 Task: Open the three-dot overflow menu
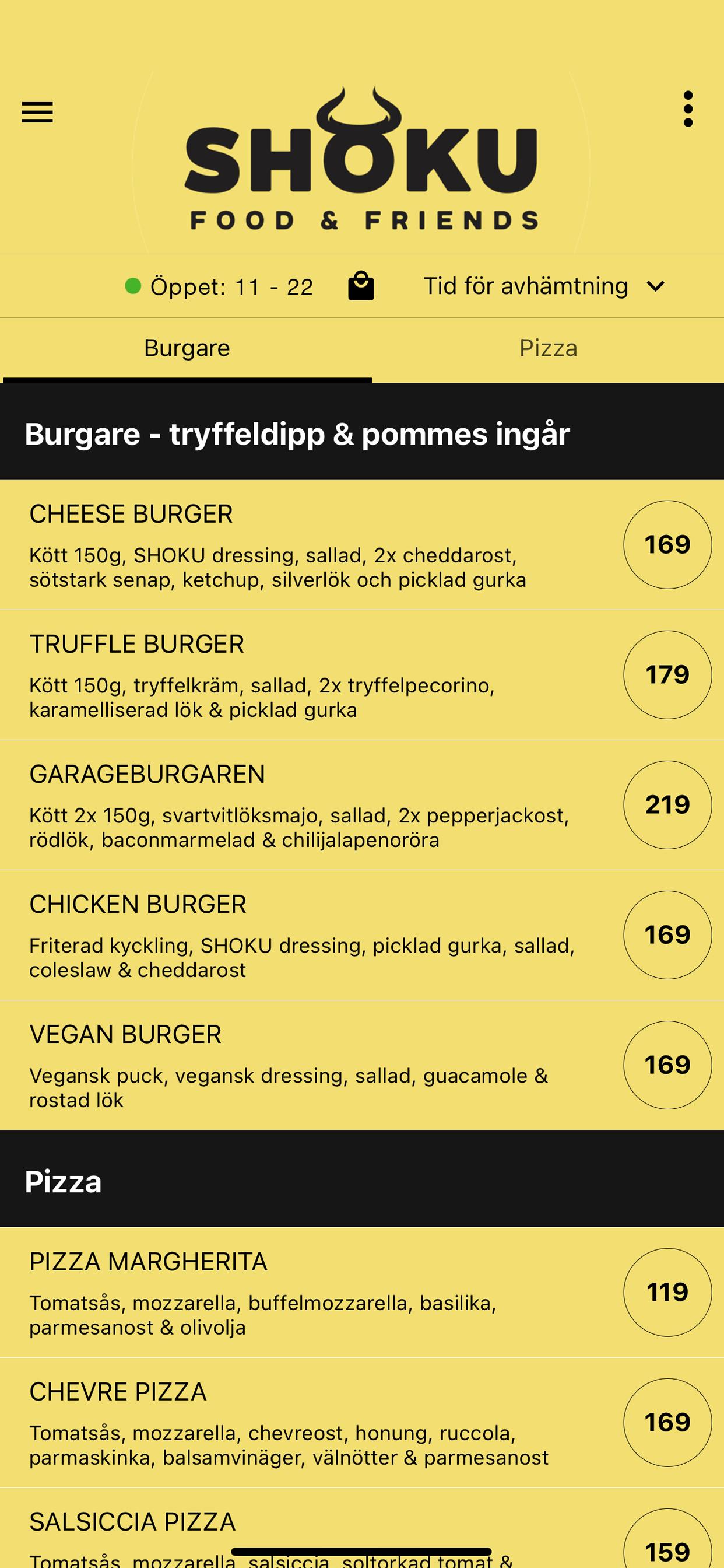[688, 109]
